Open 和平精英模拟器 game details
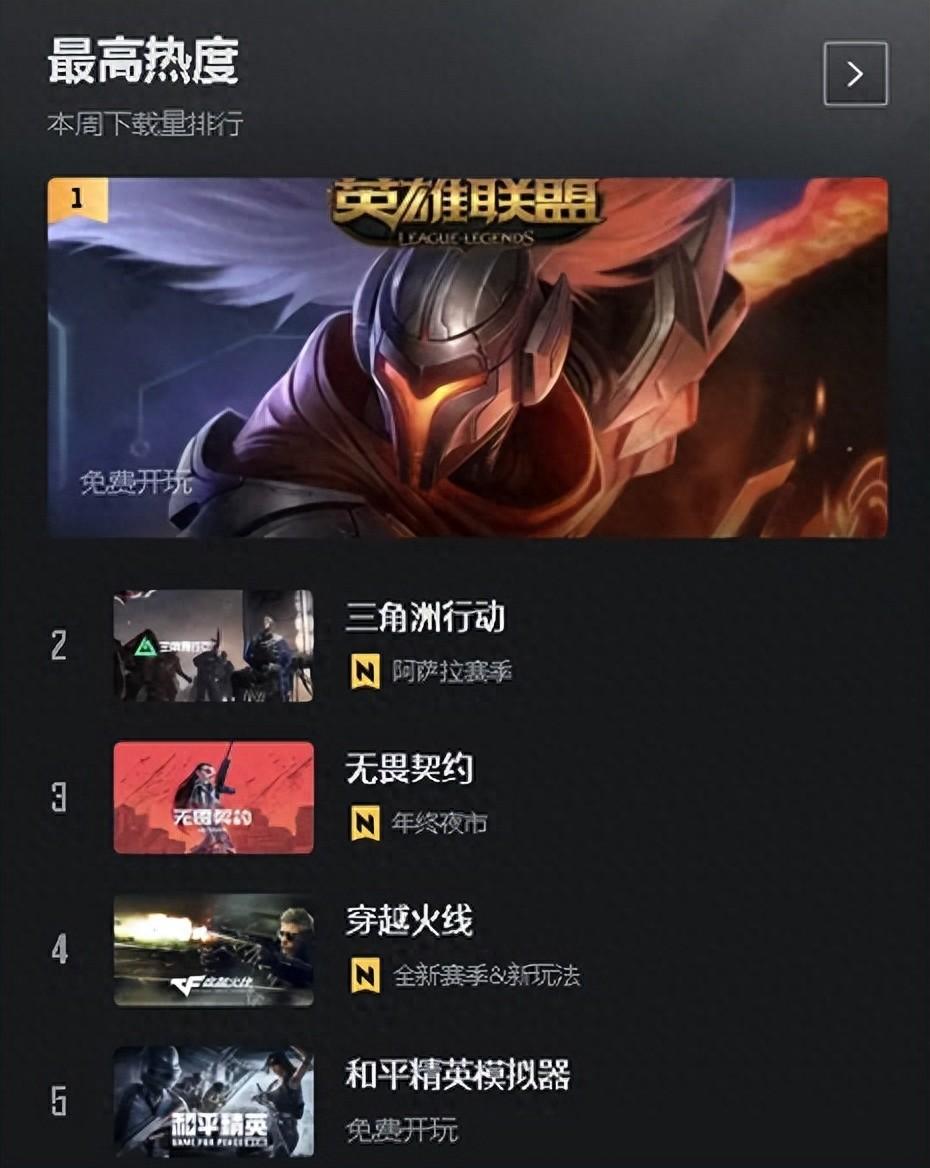Viewport: 930px width, 1168px height. [x=457, y=1076]
